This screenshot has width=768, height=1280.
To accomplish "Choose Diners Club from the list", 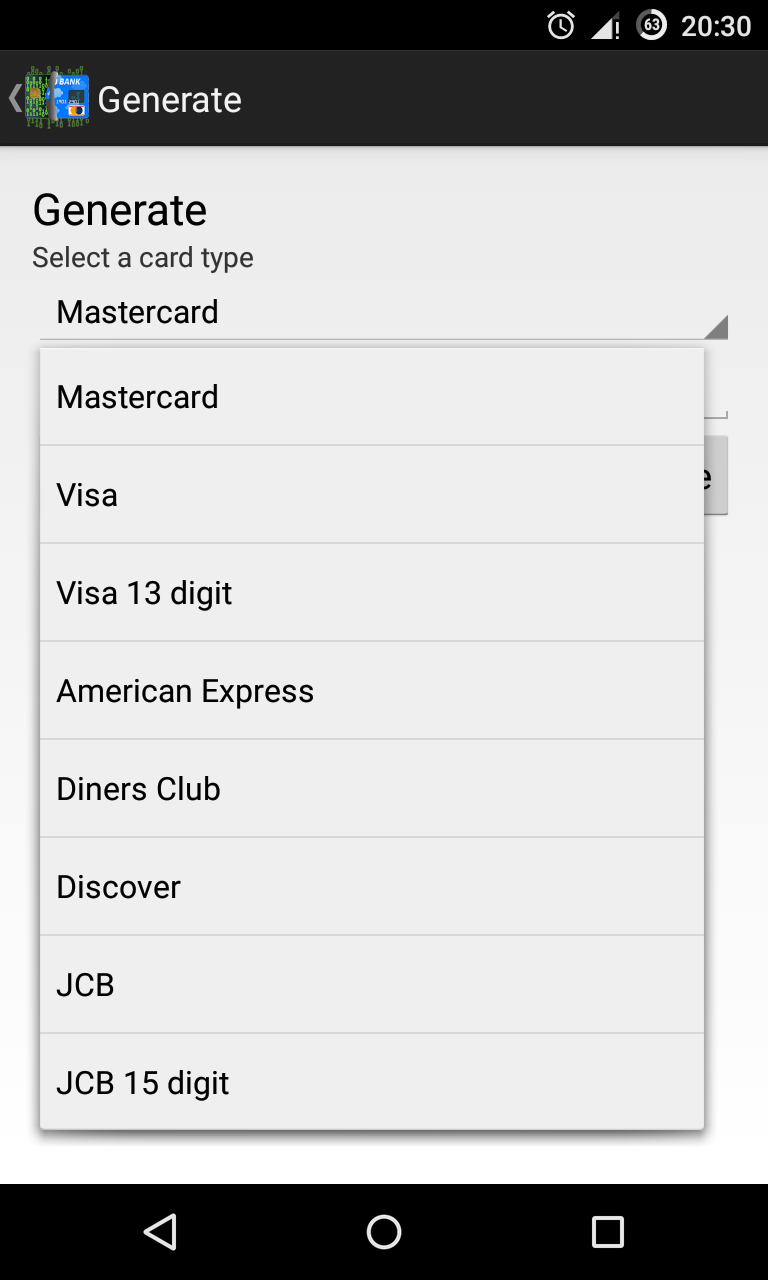I will (371, 789).
